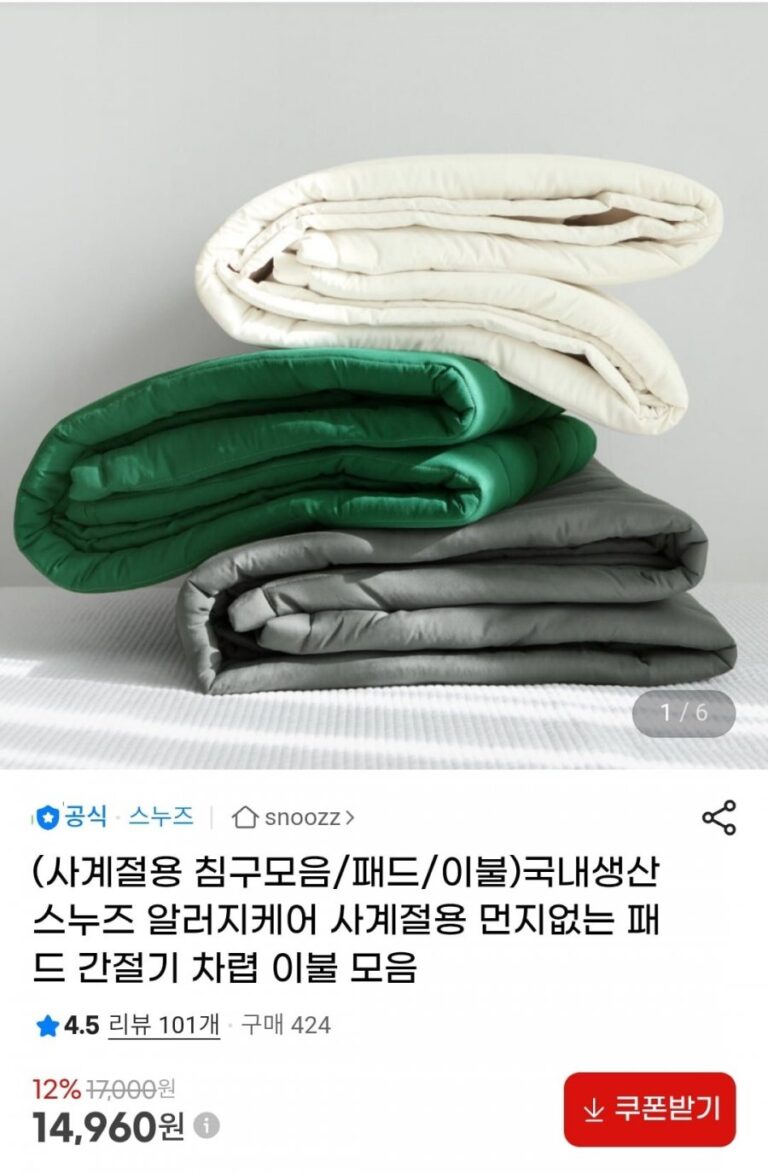The width and height of the screenshot is (768, 1174).
Task: Tap the 쿠폰받기 coupon button
Action: [x=649, y=1109]
